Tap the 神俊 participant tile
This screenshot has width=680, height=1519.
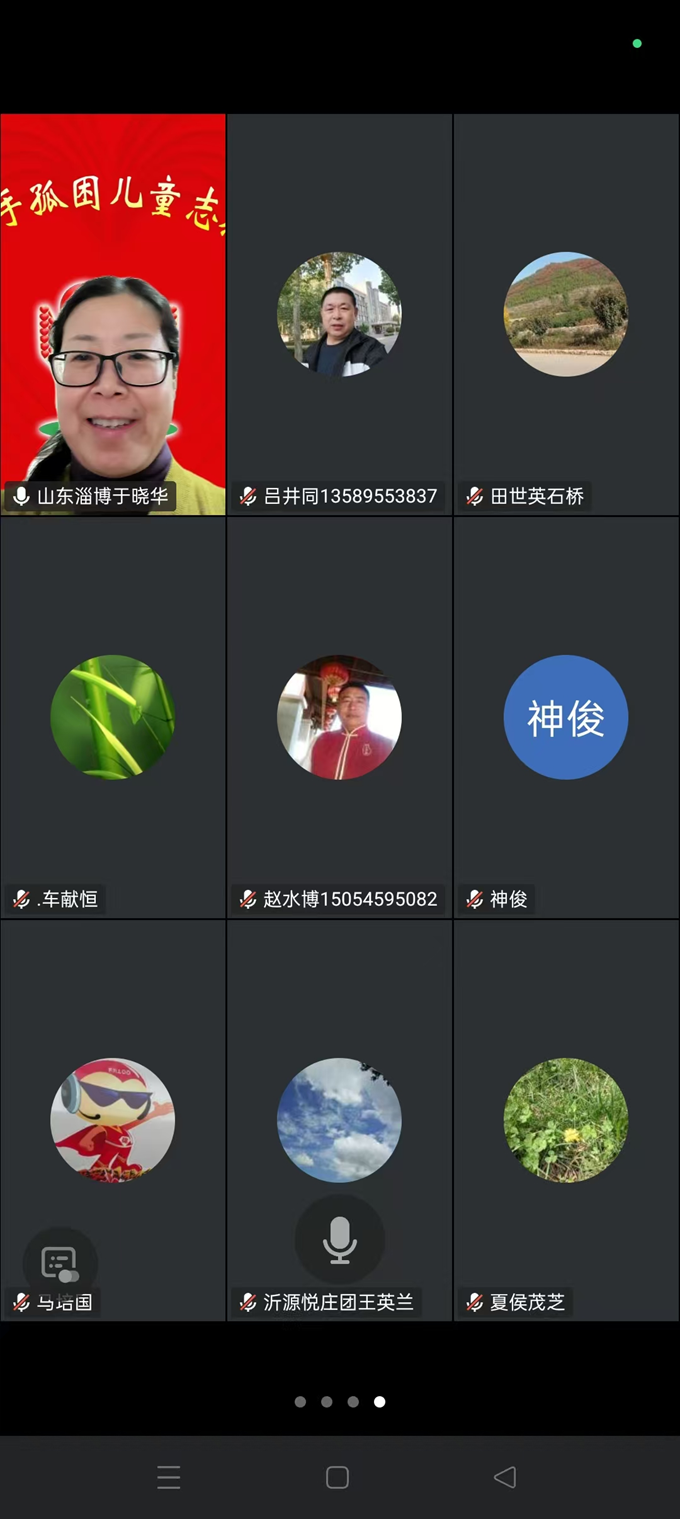tap(566, 717)
